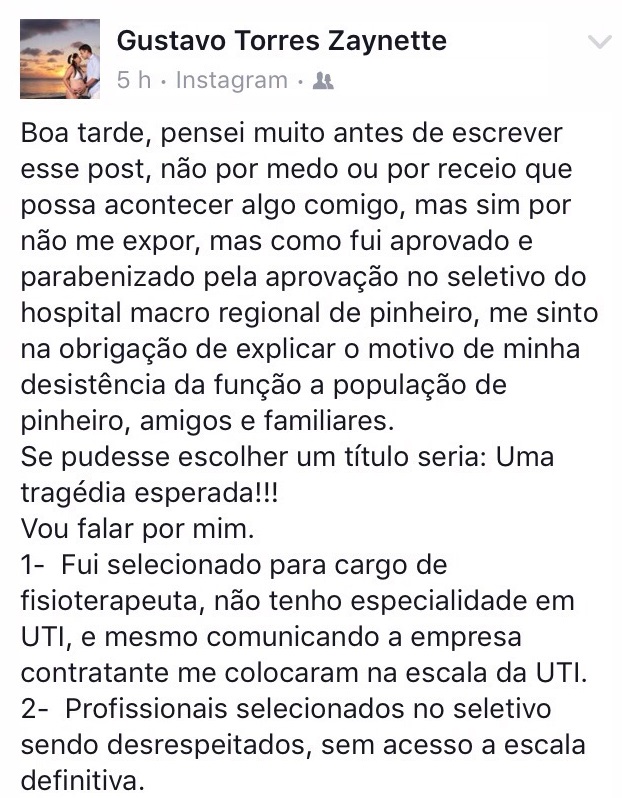622x798 pixels.
Task: View the post audience friends icon
Action: [322, 80]
